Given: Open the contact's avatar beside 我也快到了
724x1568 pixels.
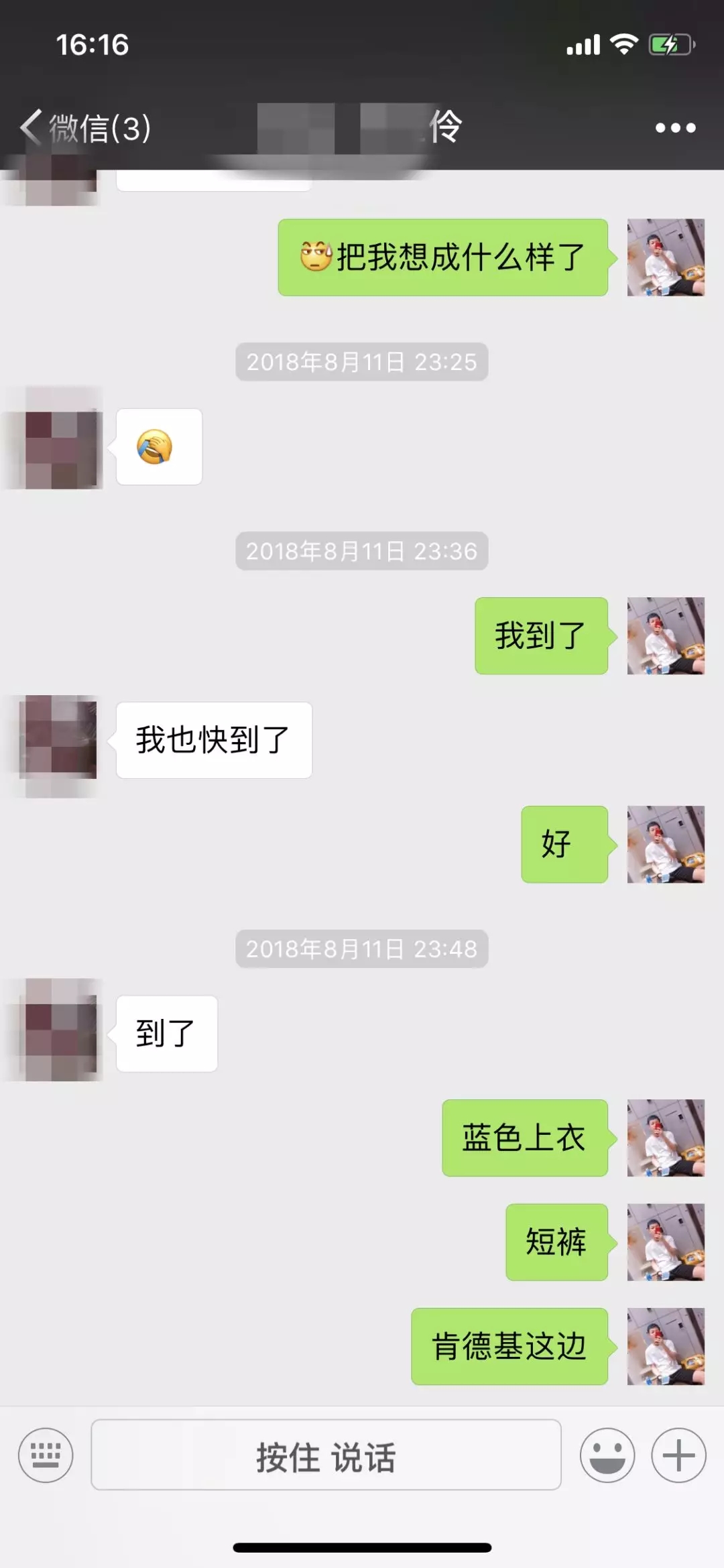Looking at the screenshot, I should (x=59, y=740).
